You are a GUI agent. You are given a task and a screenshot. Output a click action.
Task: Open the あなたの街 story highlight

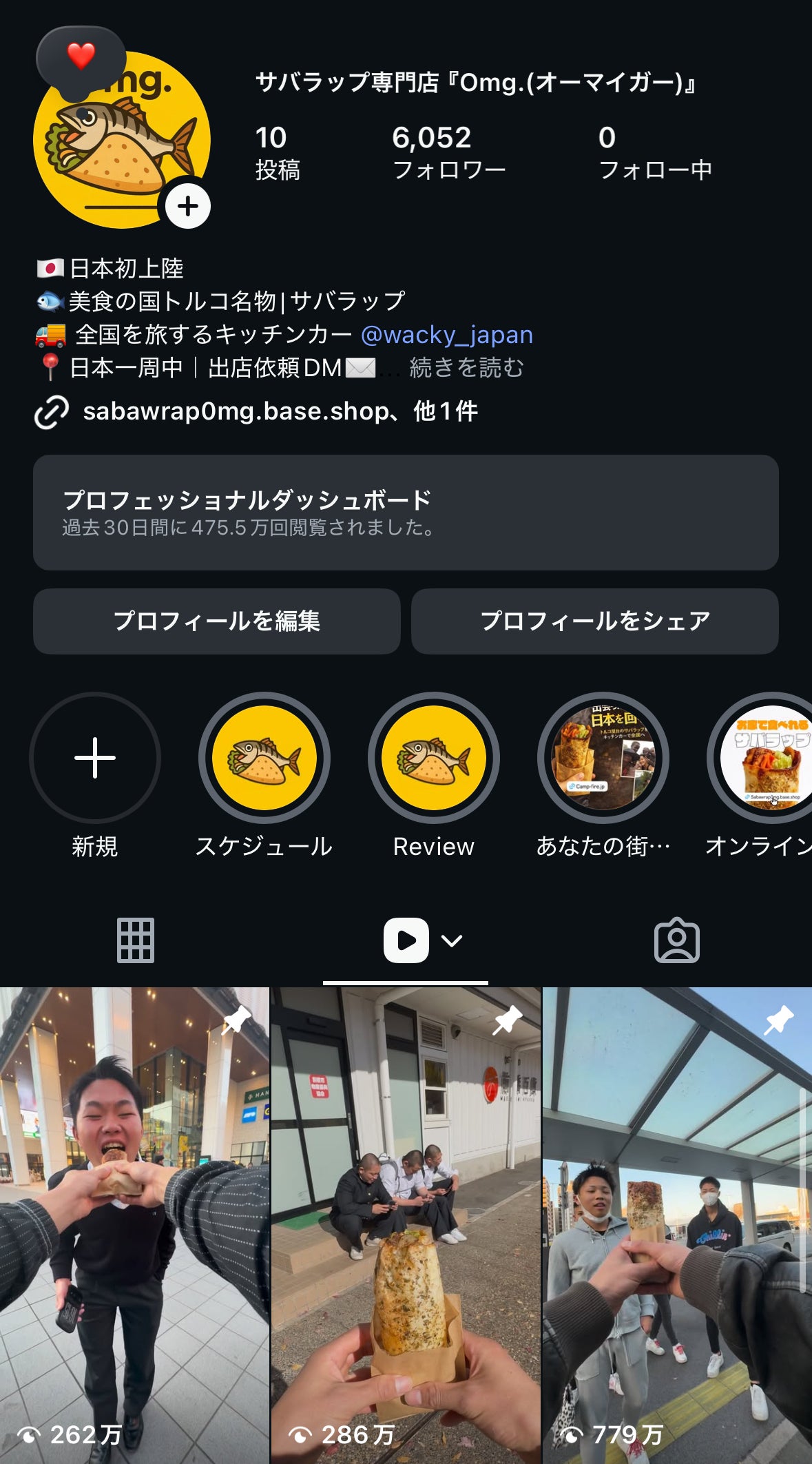(x=603, y=758)
